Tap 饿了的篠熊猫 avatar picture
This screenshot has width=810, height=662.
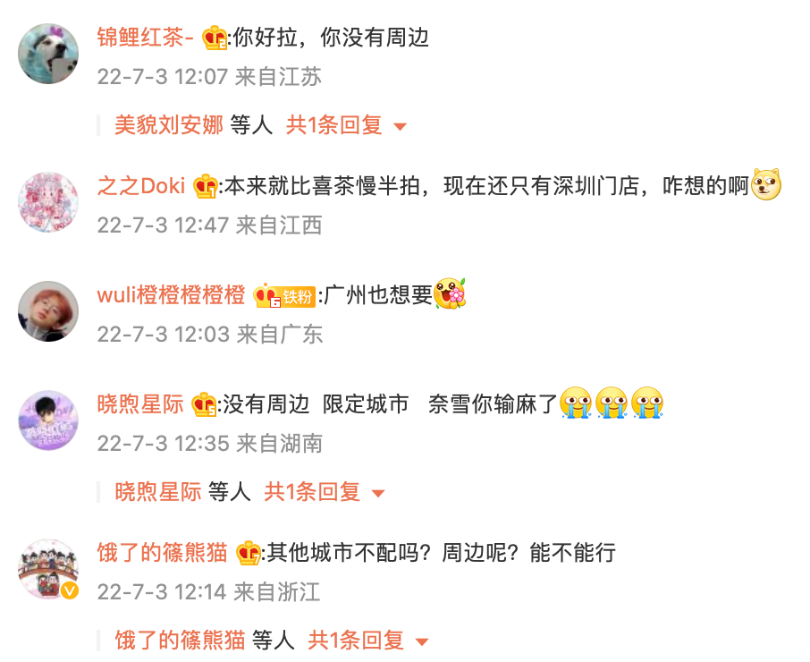tap(48, 568)
